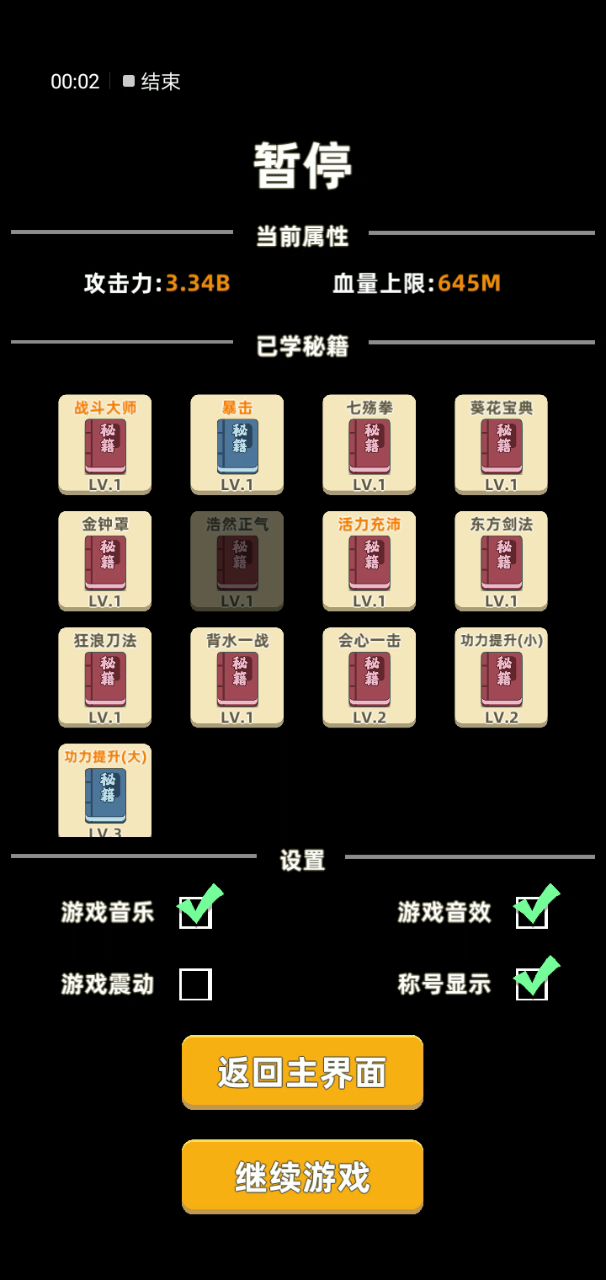The image size is (606, 1280).
Task: Open the 功力提升(小) skill book
Action: coord(501,676)
